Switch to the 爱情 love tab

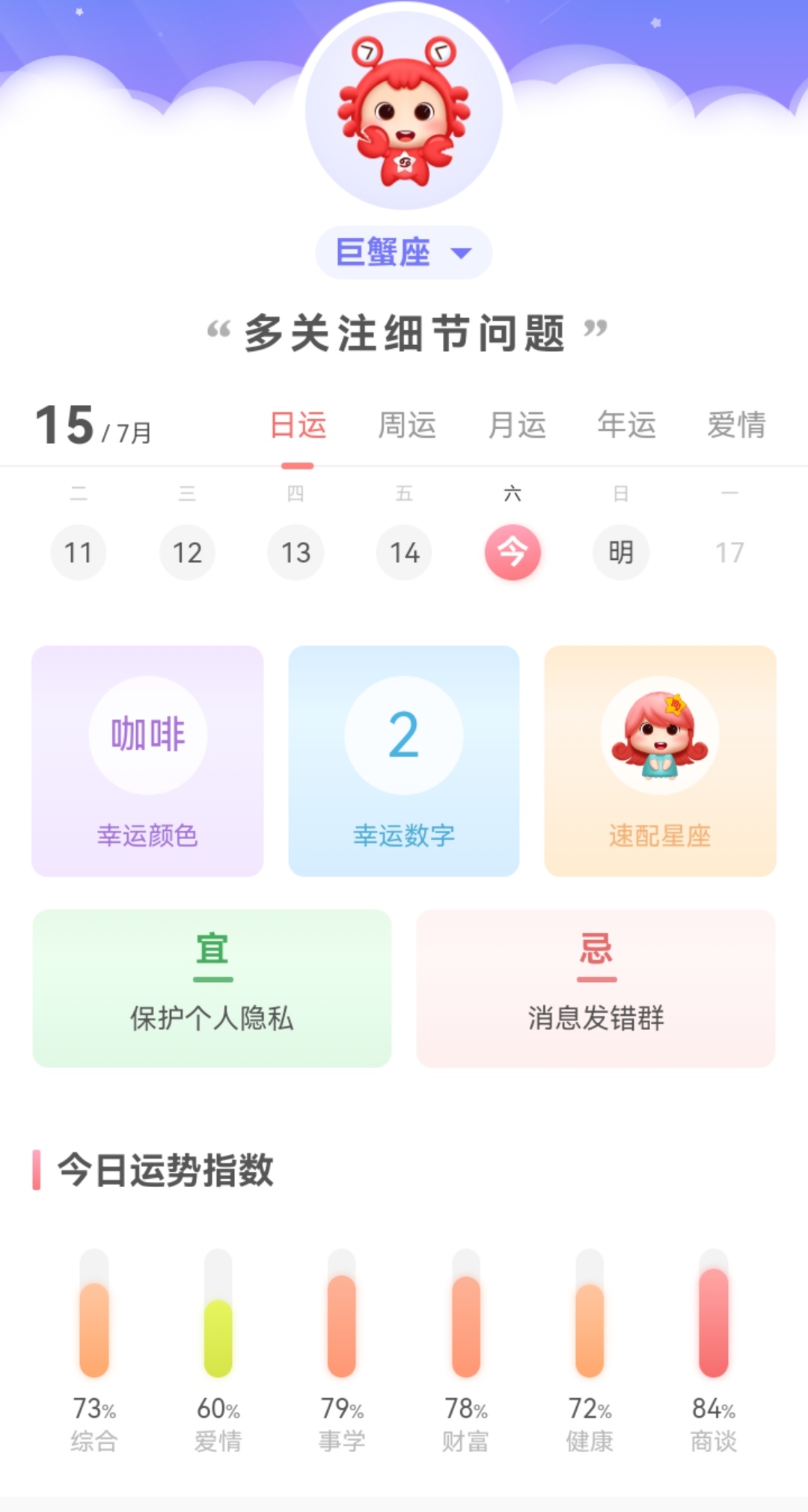(x=735, y=425)
